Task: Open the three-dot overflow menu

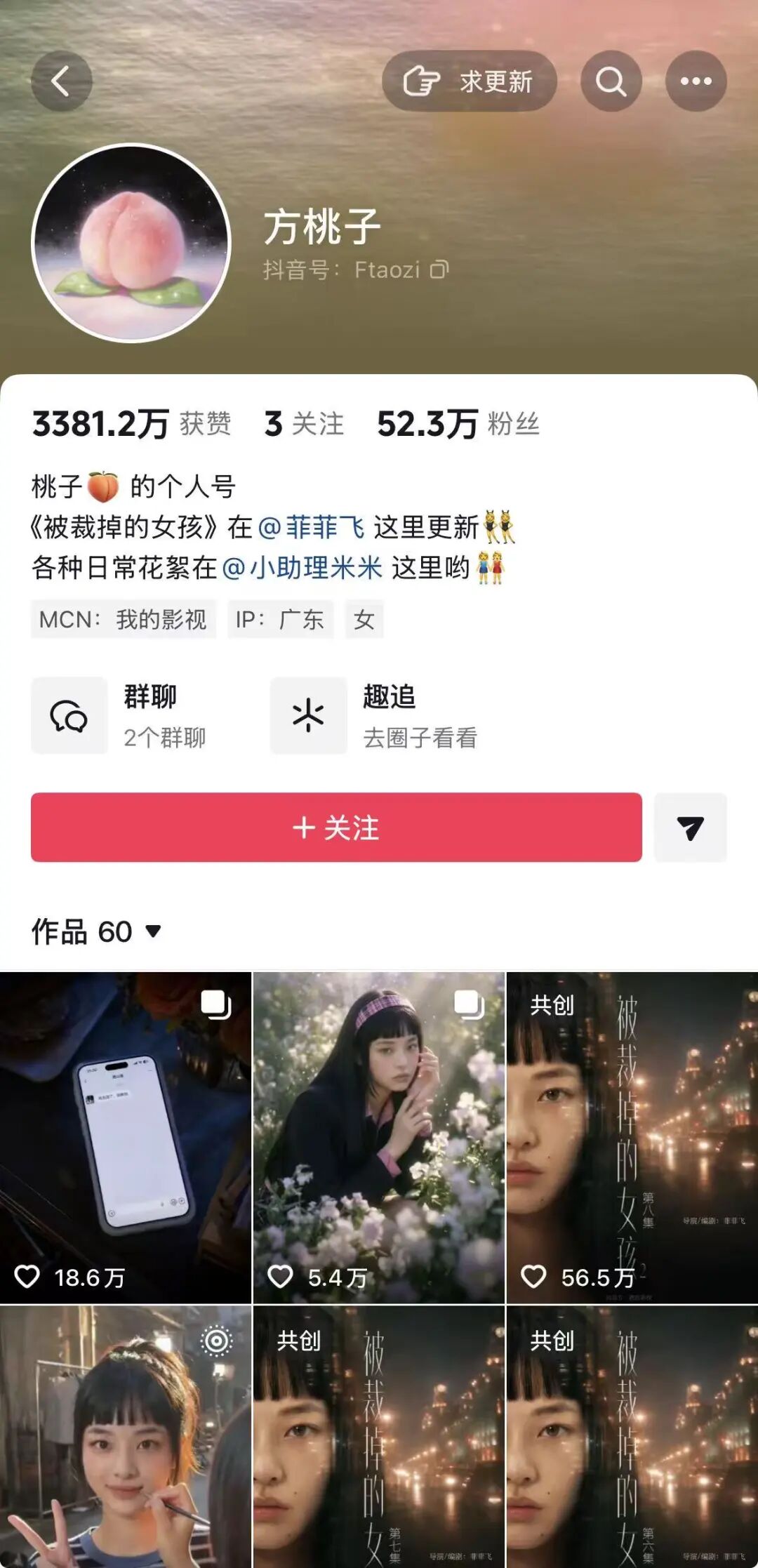Action: [x=696, y=81]
